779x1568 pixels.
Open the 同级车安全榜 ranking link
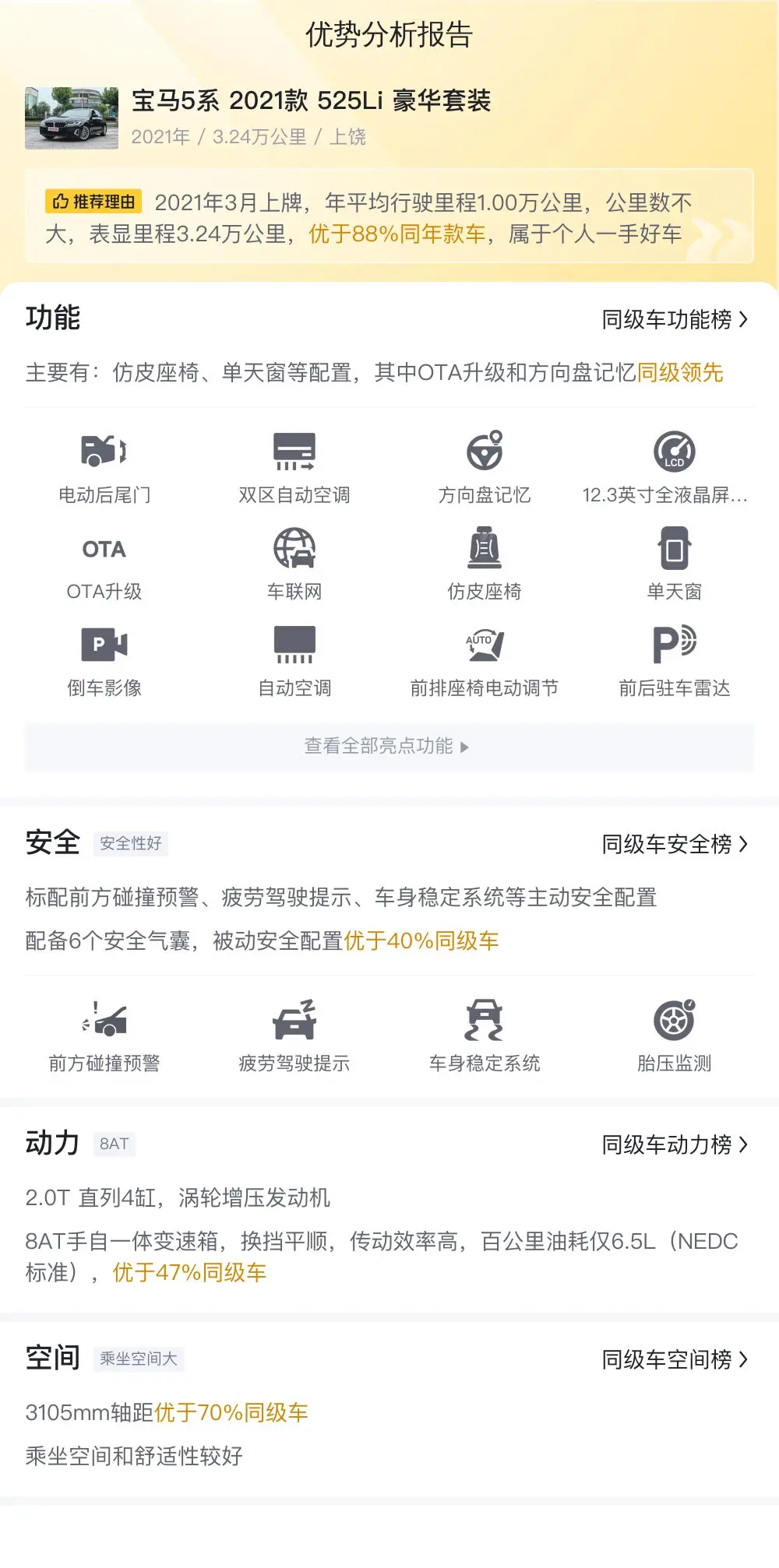[x=674, y=844]
